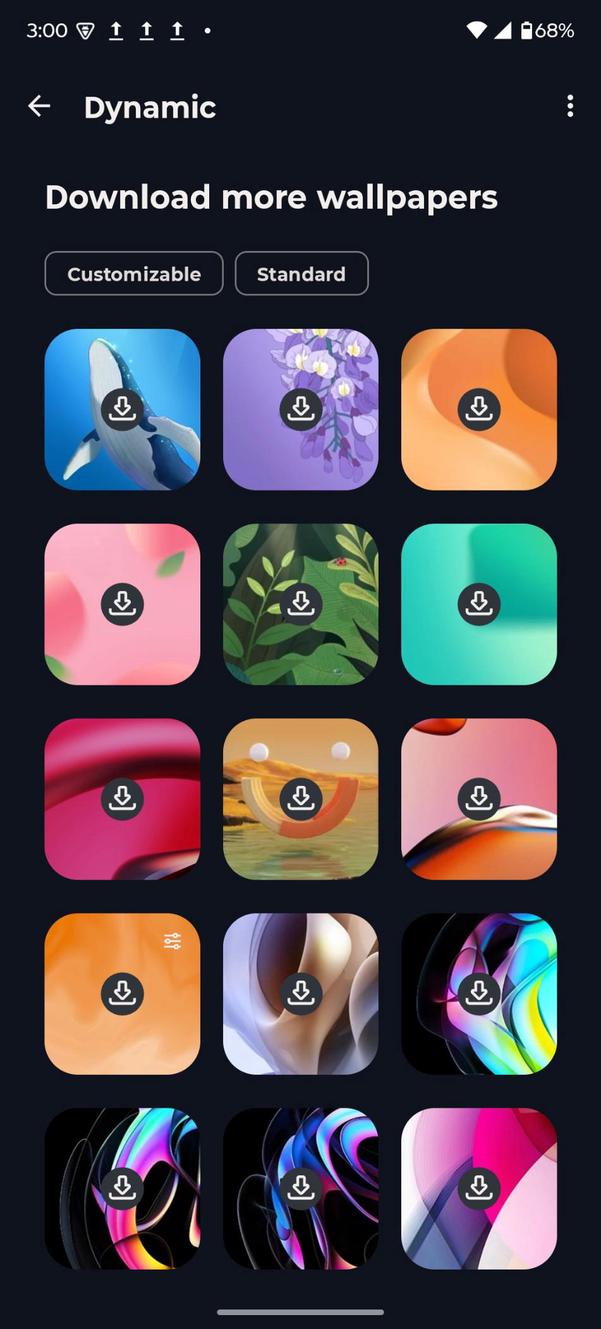This screenshot has width=601, height=1329.
Task: Select the Customizable filter chip
Action: [134, 274]
